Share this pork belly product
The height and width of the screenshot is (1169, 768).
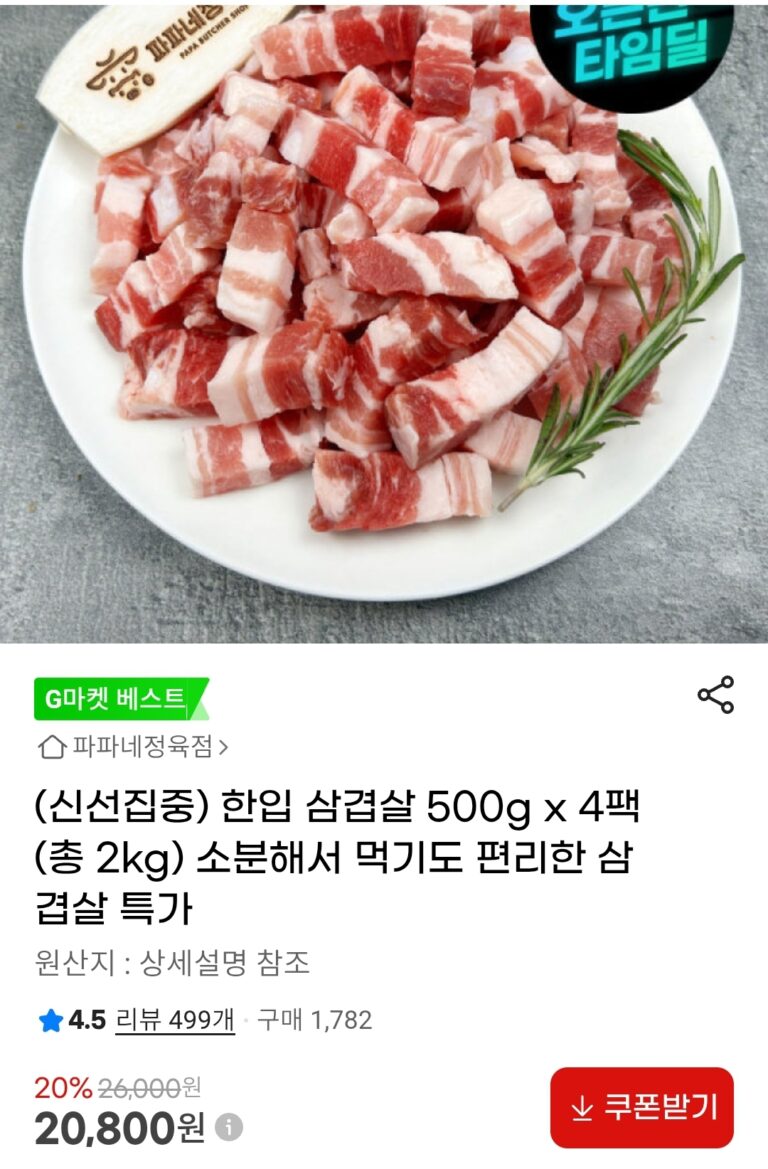pyautogui.click(x=715, y=695)
